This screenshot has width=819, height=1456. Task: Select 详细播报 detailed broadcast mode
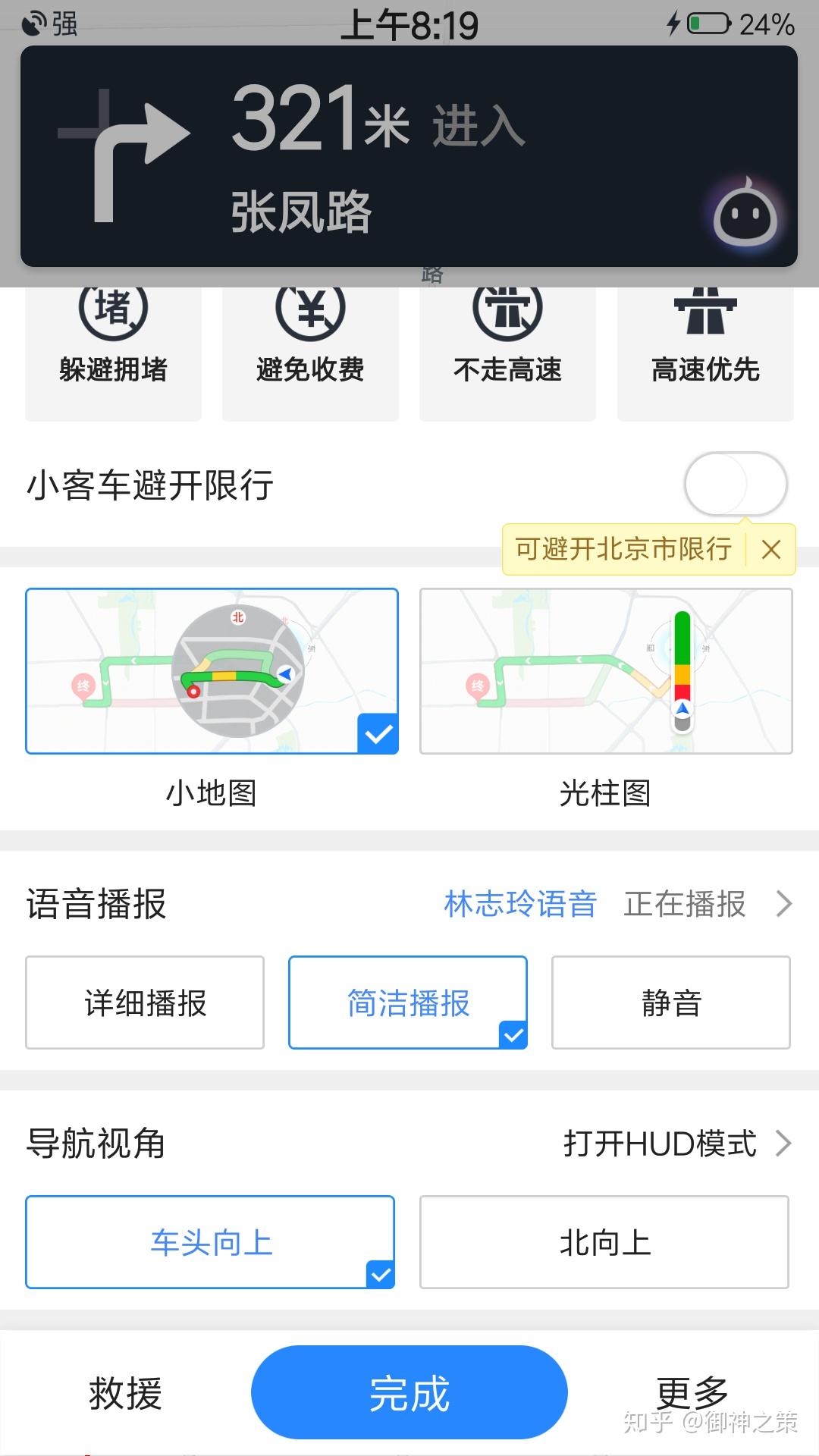pos(144,1003)
